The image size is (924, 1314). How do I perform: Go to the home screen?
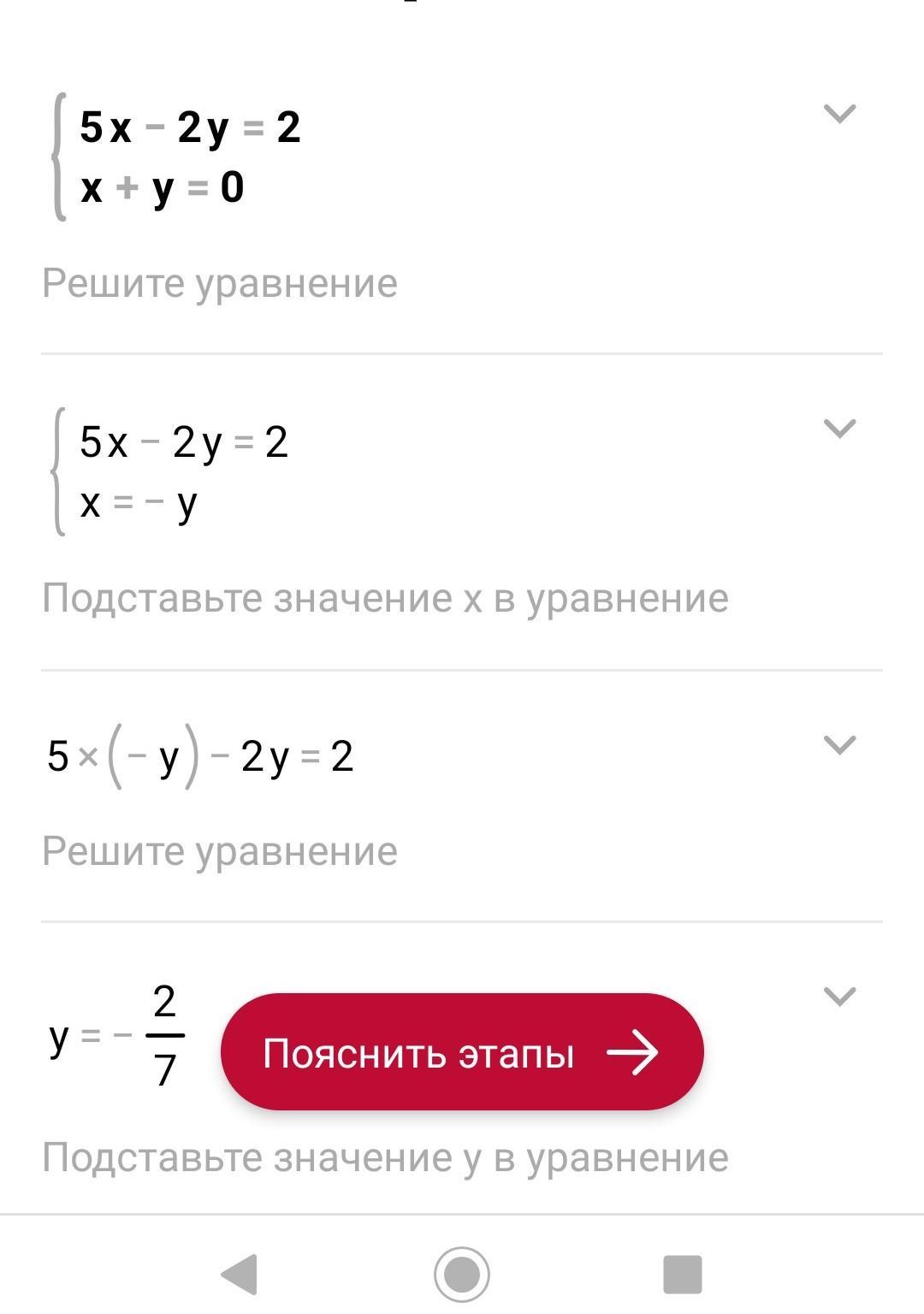462,1274
